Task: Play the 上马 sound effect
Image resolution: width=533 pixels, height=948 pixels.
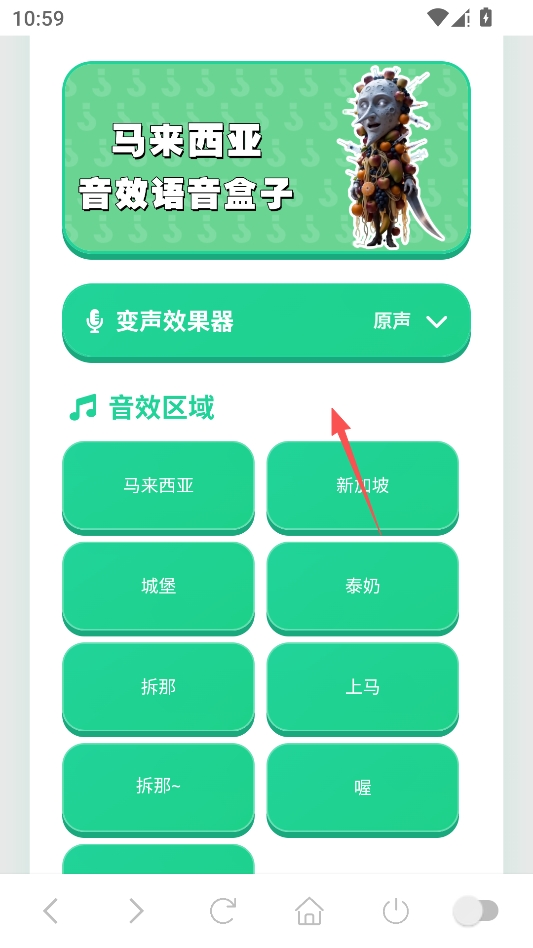Action: [x=363, y=687]
